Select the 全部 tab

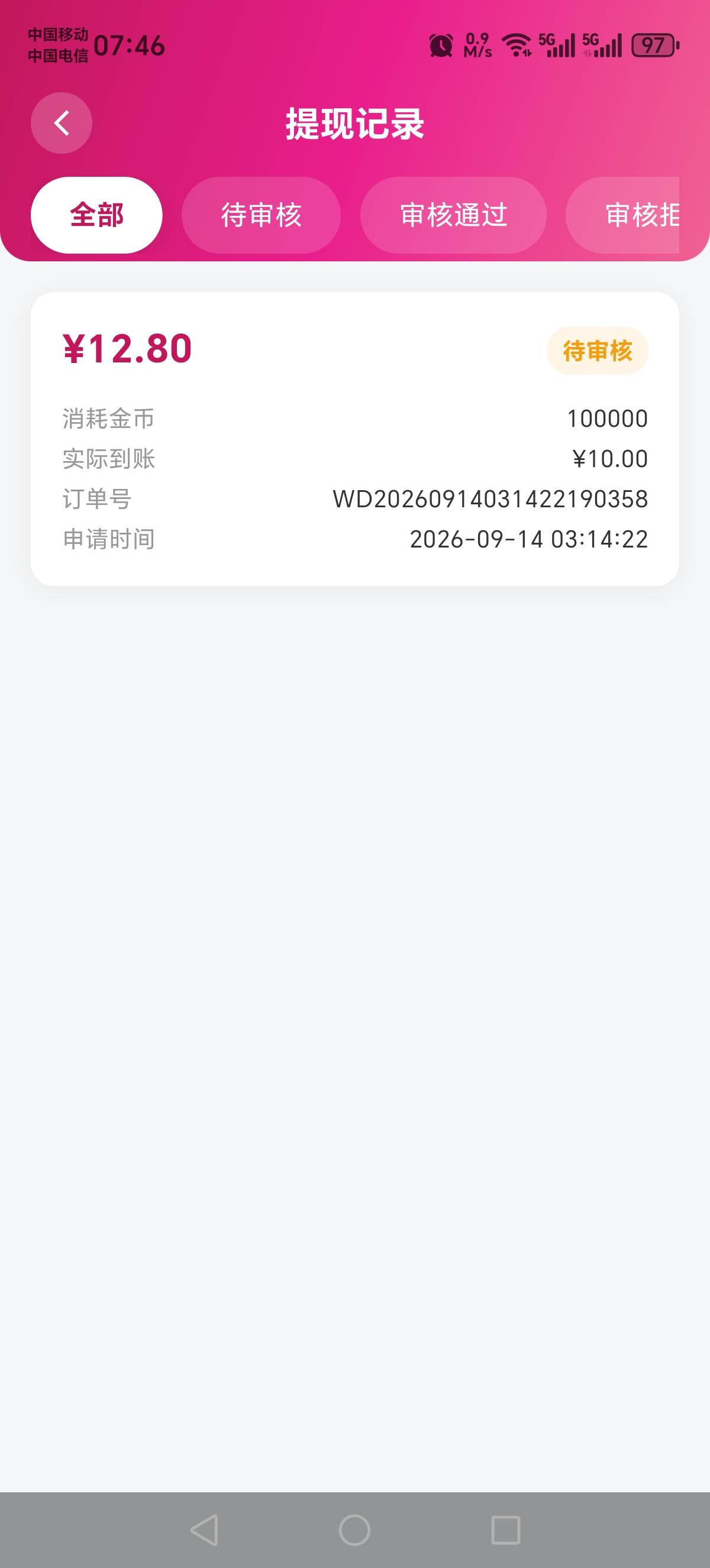click(96, 215)
